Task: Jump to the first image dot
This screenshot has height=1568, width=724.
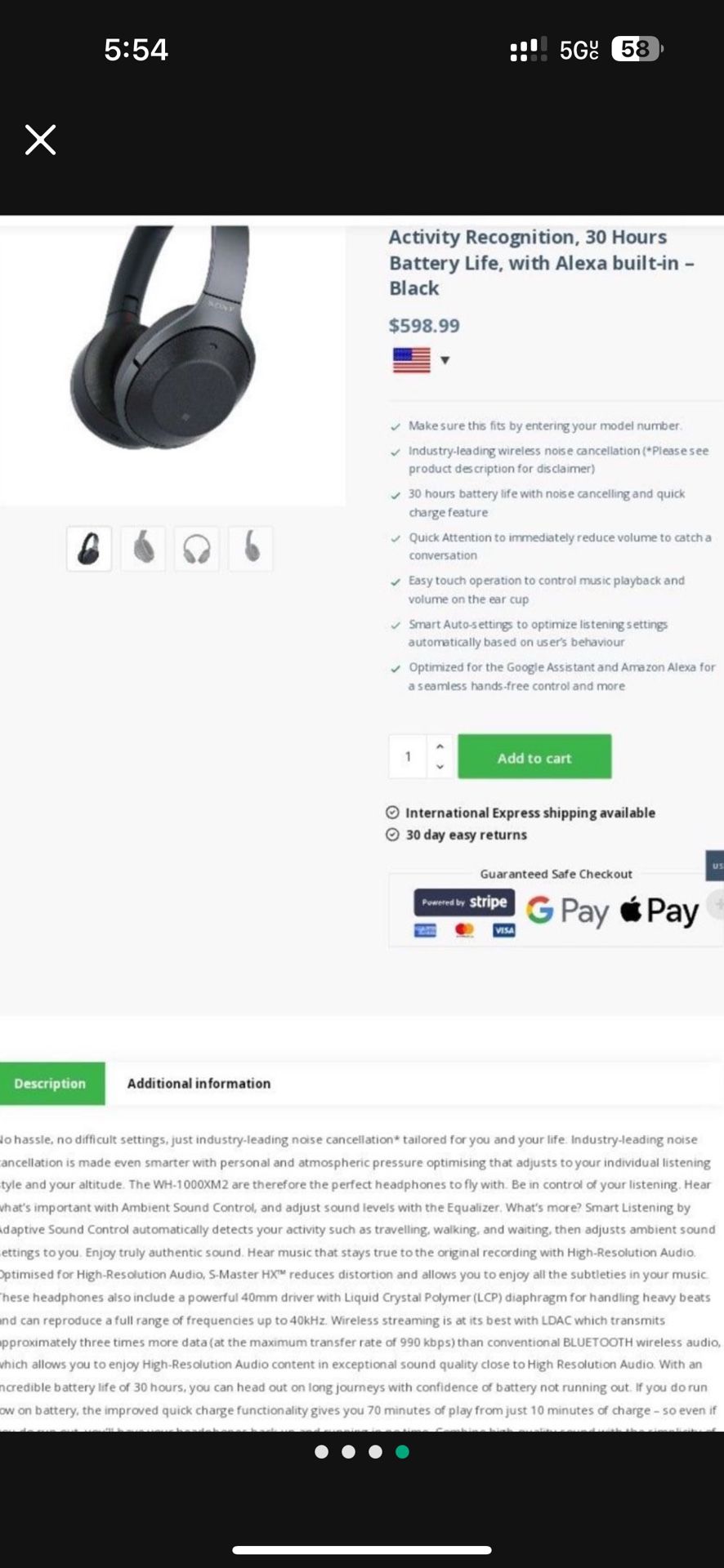Action: 321,1451
